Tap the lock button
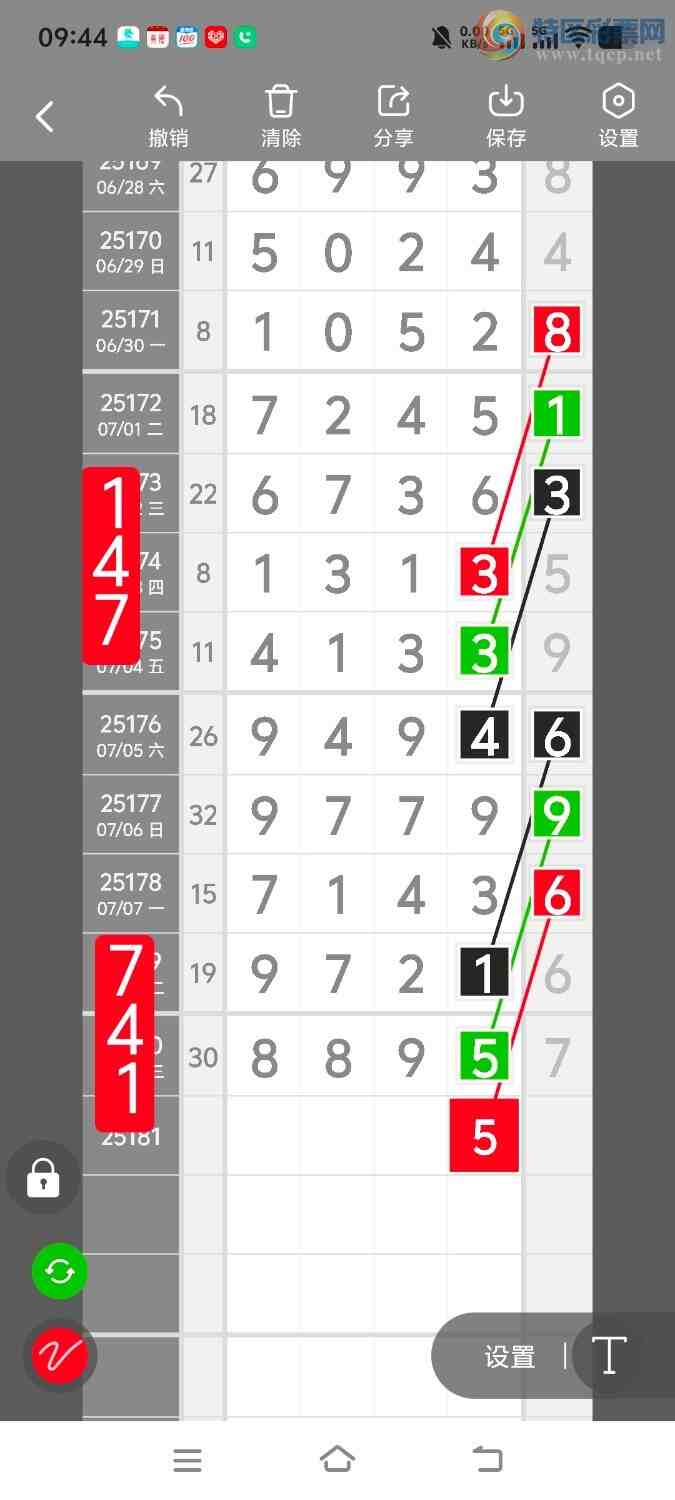The width and height of the screenshot is (675, 1500). pyautogui.click(x=43, y=1178)
